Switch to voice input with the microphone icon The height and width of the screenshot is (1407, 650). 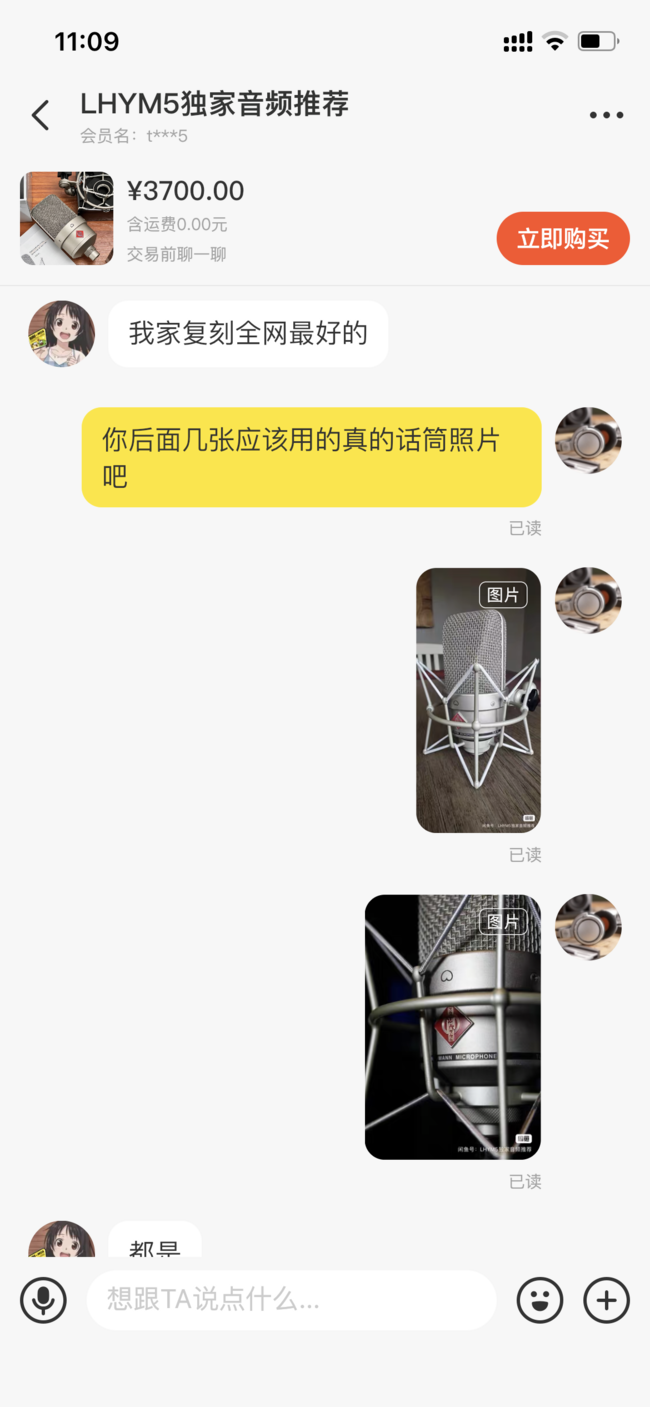(43, 1300)
